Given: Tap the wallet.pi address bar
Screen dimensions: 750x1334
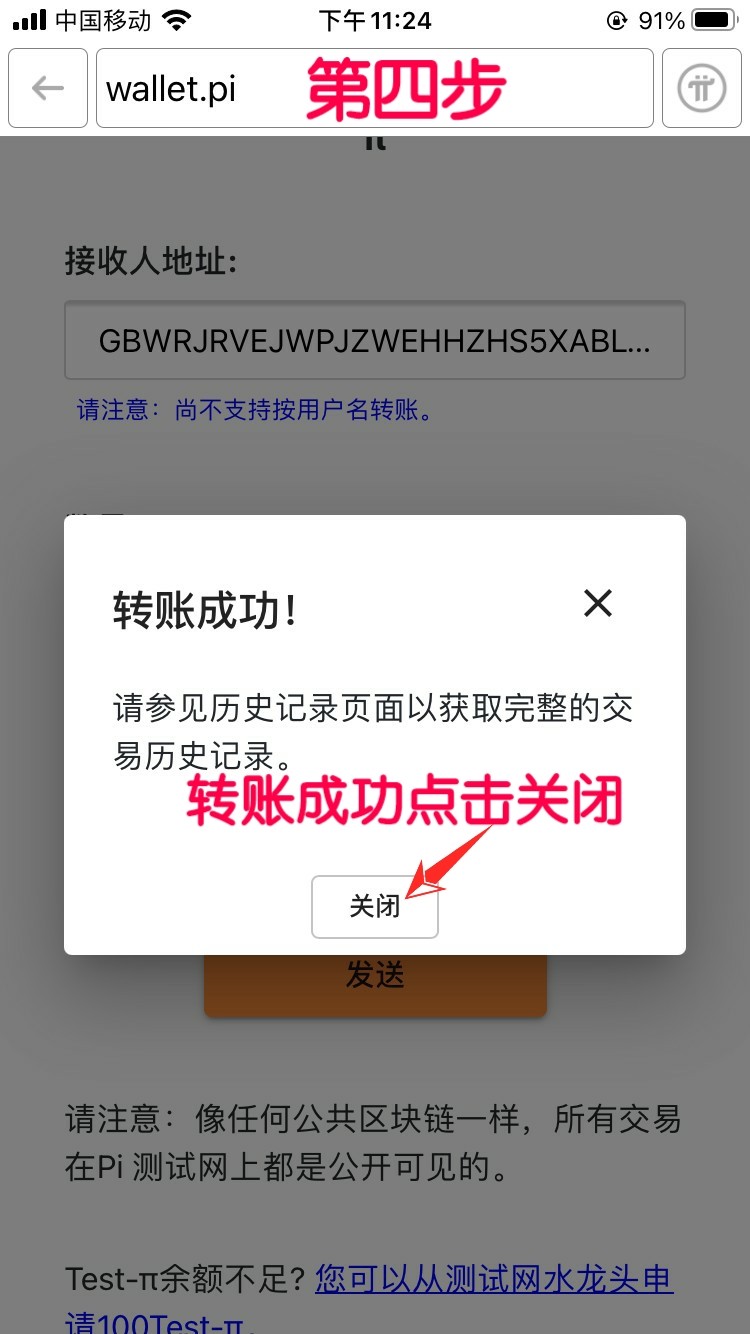Looking at the screenshot, I should click(x=375, y=88).
